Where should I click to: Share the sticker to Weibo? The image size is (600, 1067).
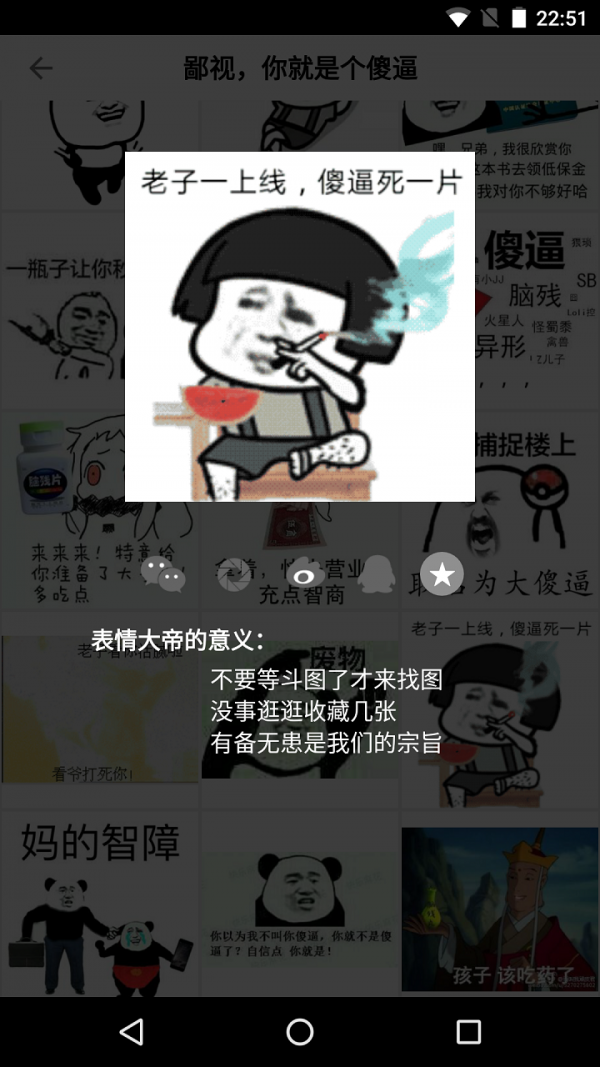[305, 574]
